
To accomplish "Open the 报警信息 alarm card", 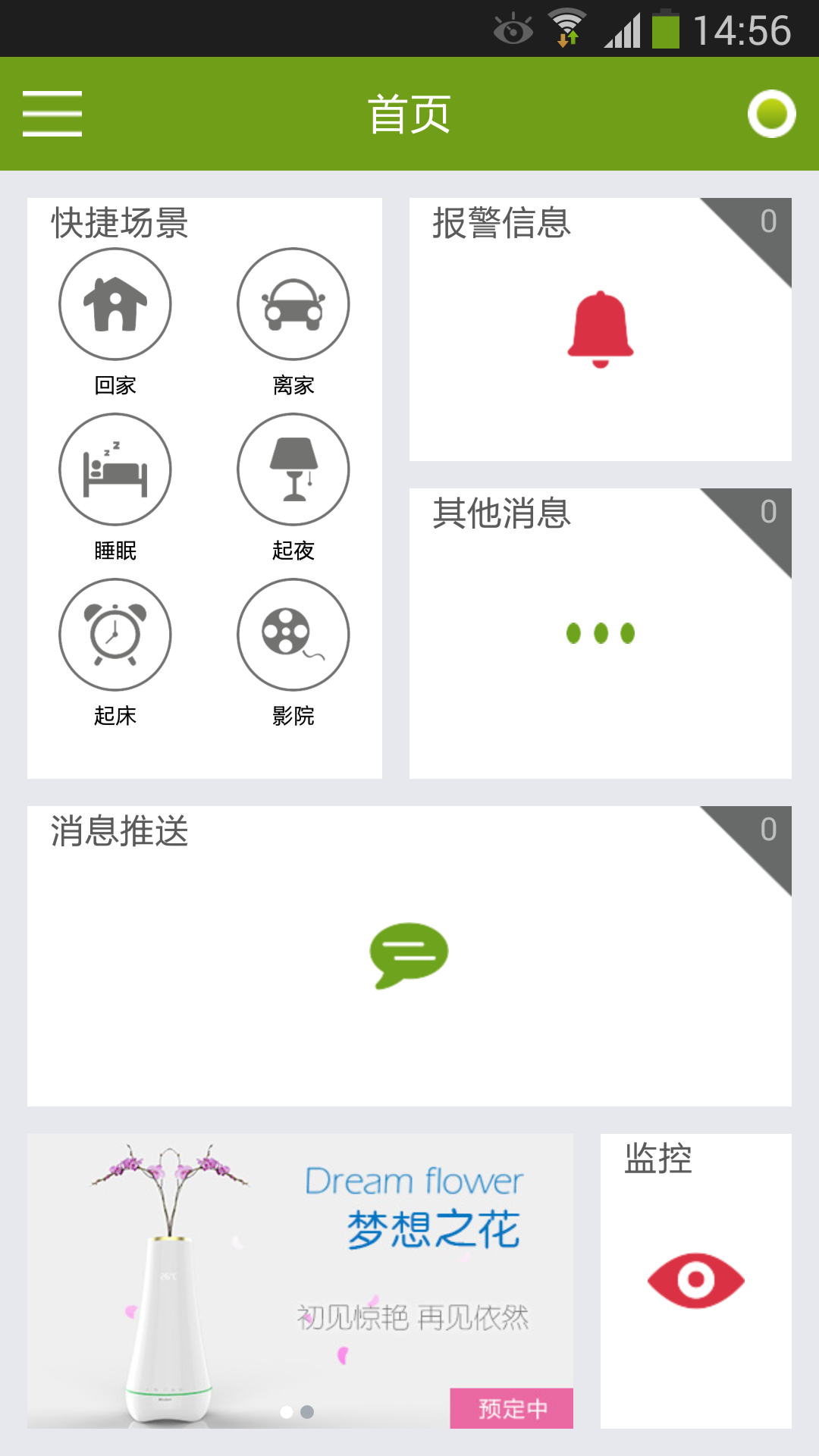I will click(x=600, y=329).
